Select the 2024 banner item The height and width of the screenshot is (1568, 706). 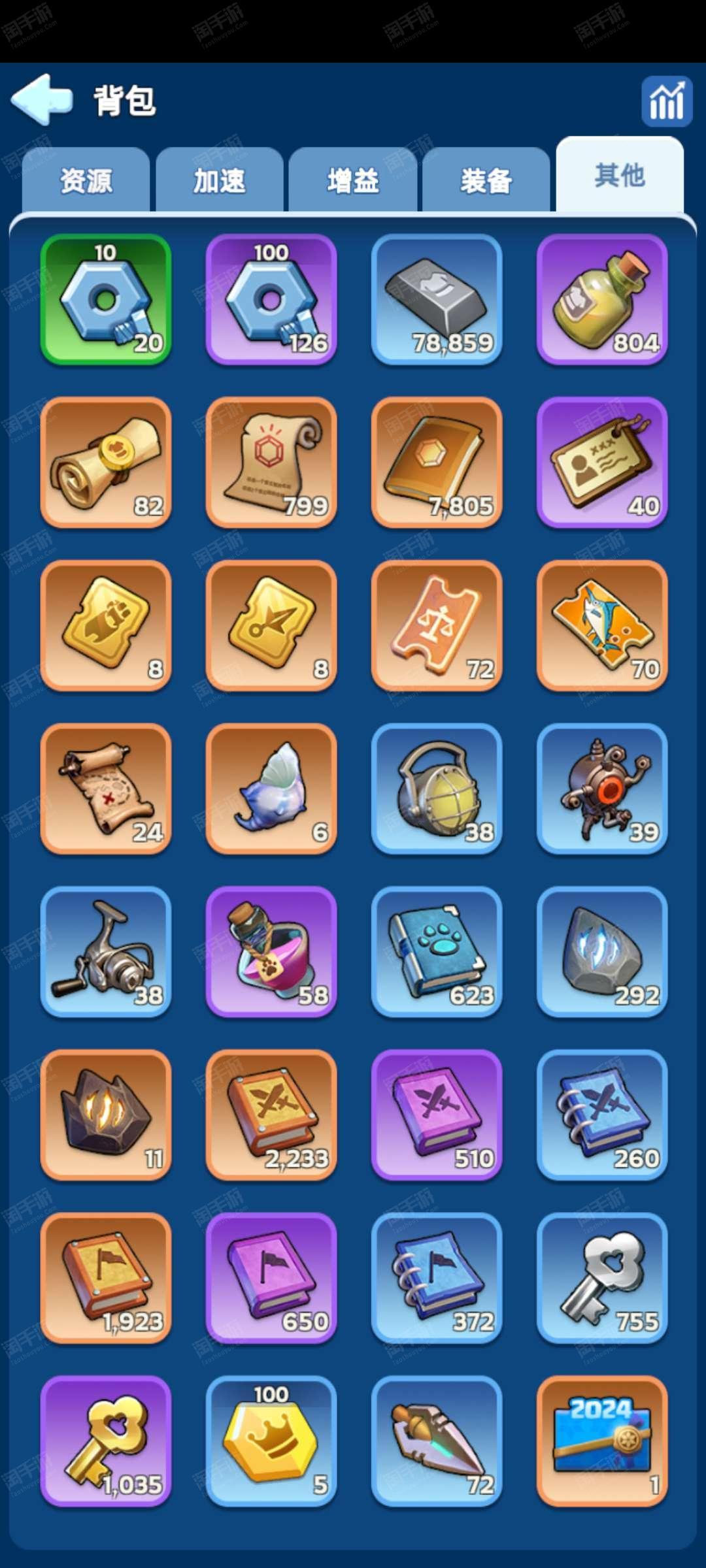602,1441
